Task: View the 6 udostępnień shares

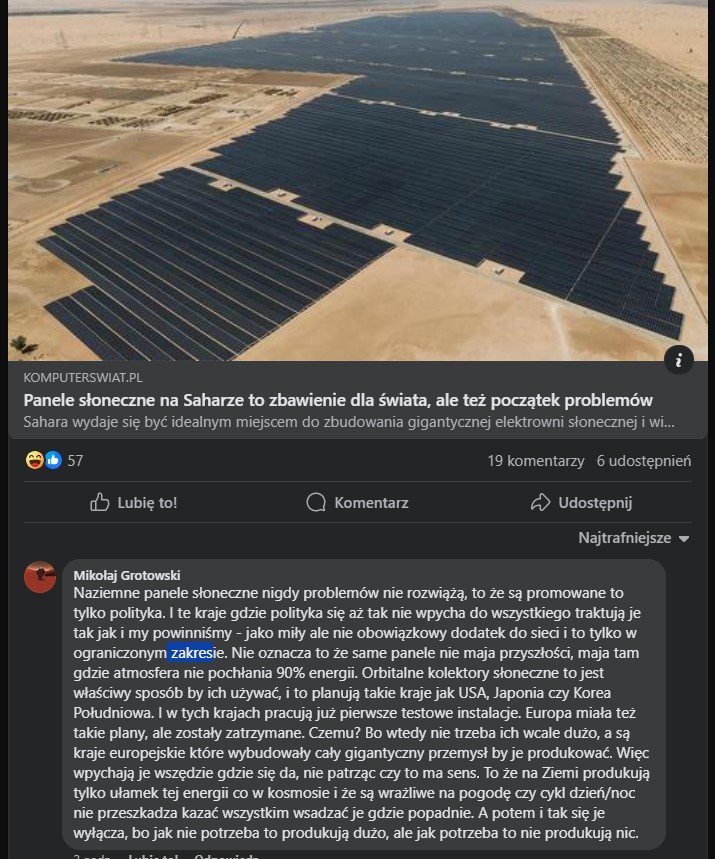Action: tap(643, 461)
